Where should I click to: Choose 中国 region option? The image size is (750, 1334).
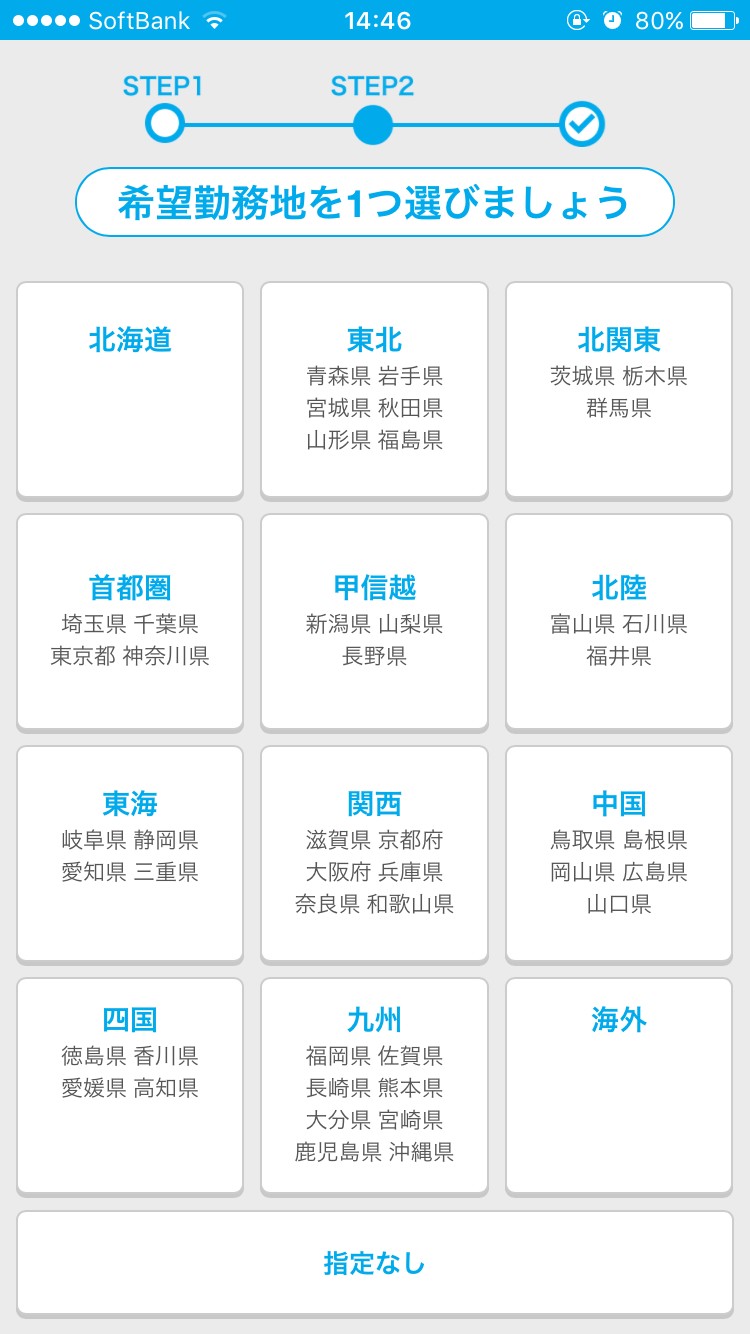[619, 853]
